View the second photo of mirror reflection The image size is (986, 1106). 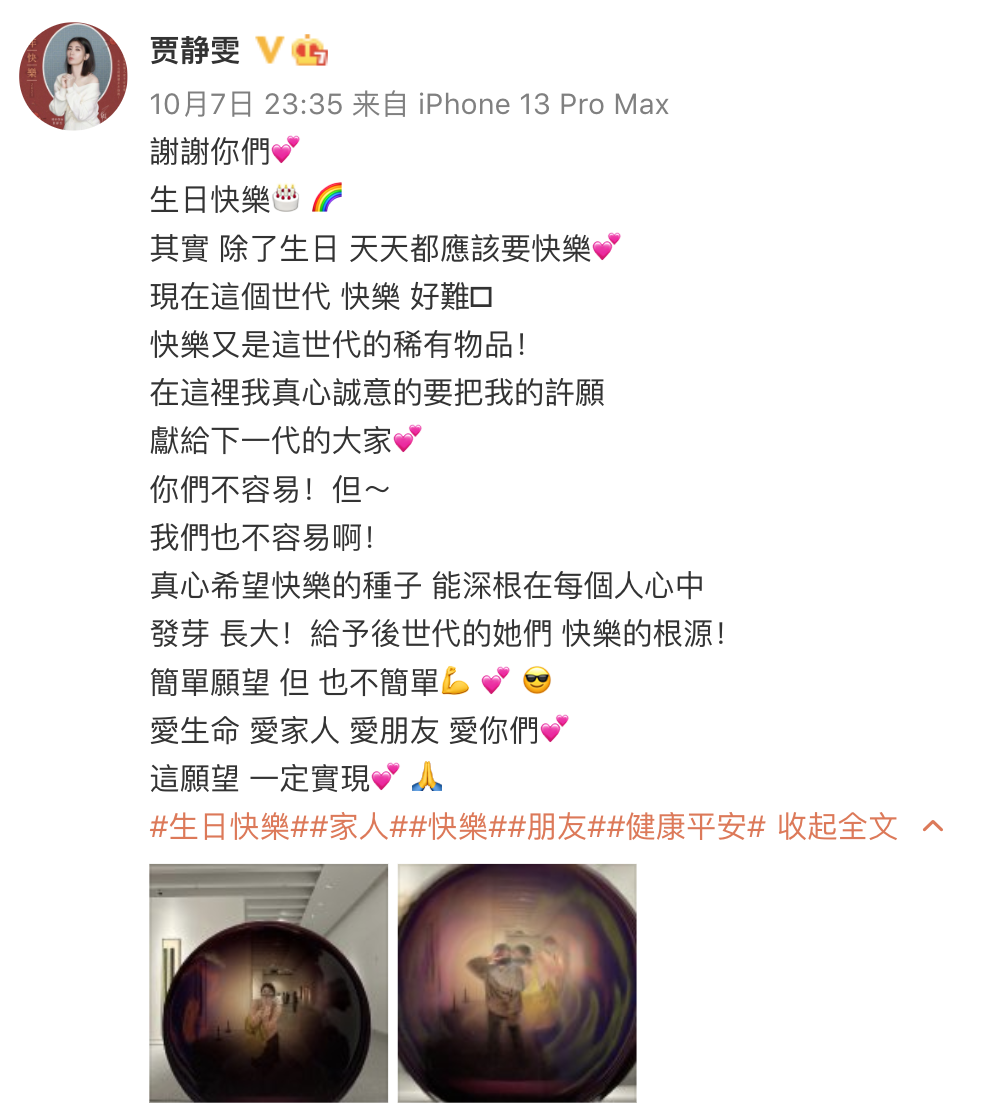(x=516, y=983)
